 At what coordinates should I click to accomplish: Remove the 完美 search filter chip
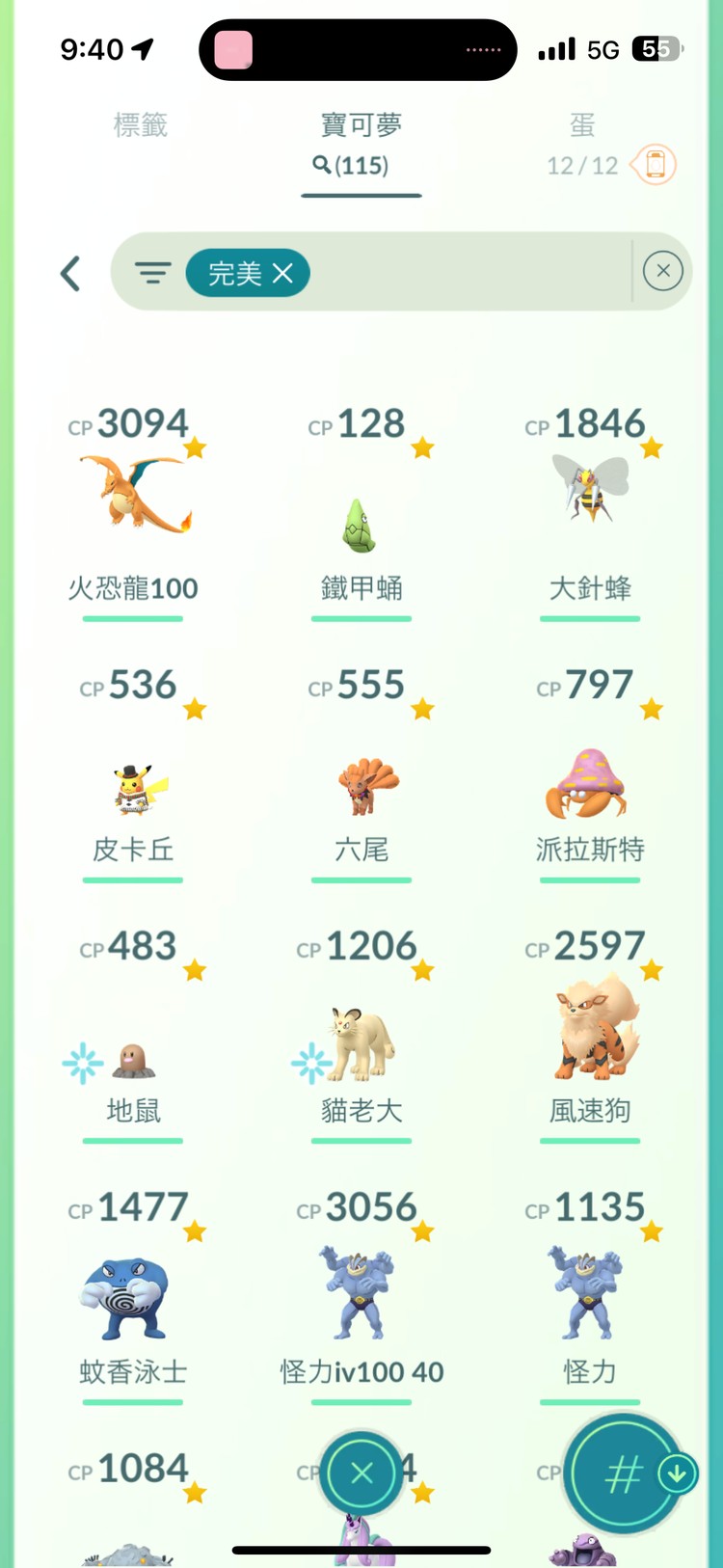[x=282, y=273]
